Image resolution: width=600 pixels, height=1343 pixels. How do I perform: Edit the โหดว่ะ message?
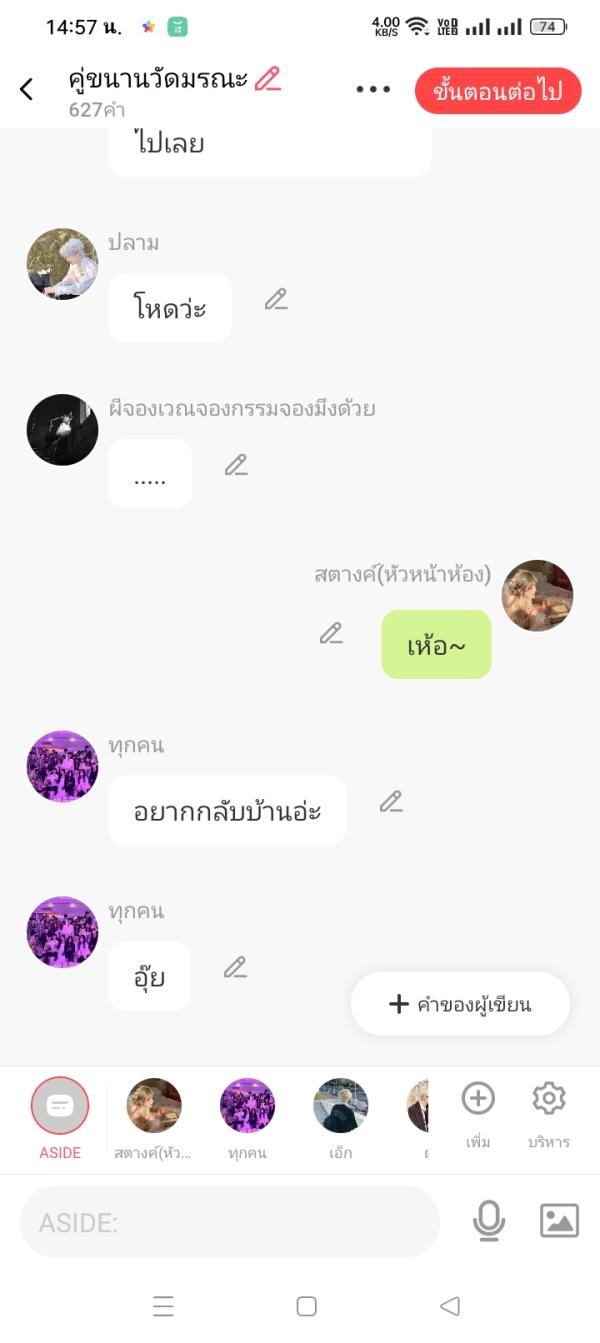276,299
